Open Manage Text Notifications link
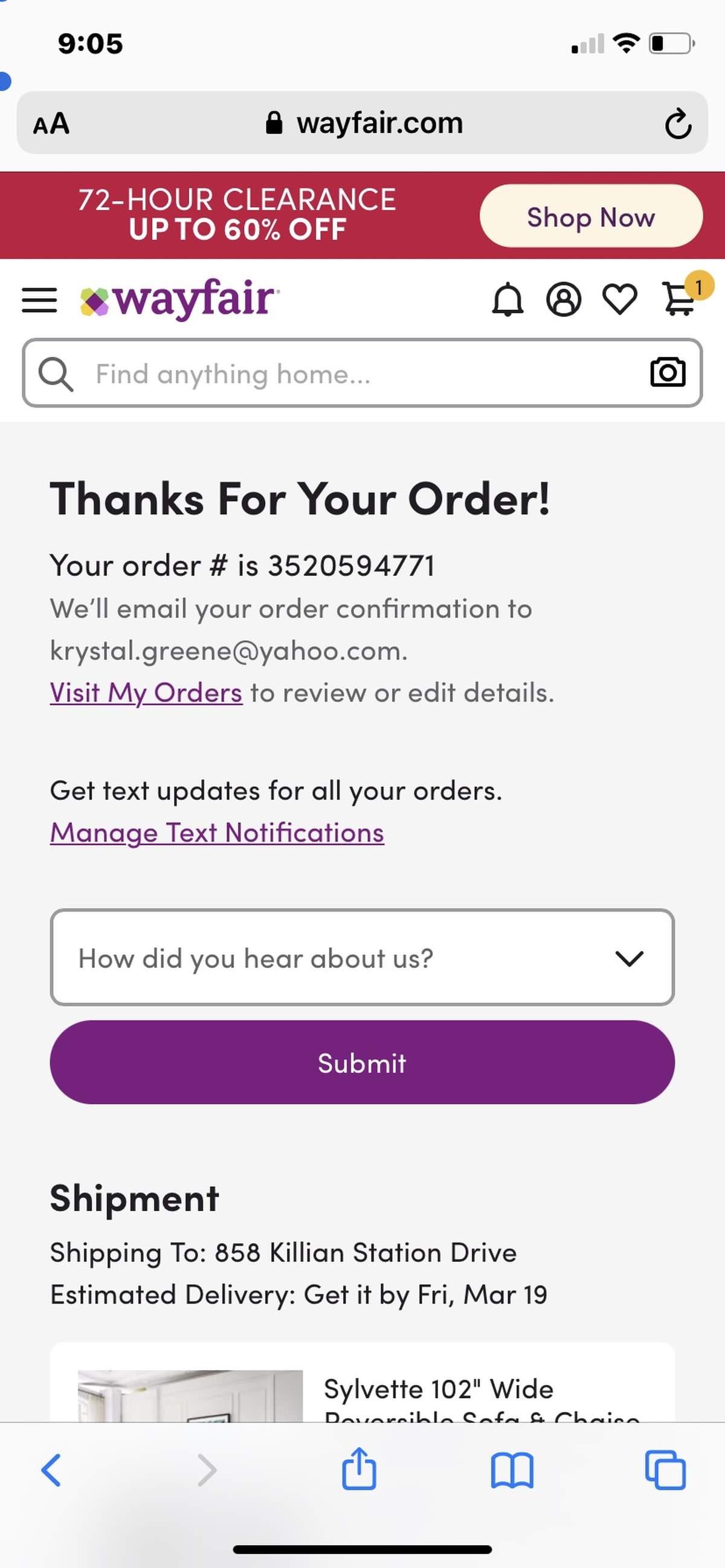The width and height of the screenshot is (725, 1568). [217, 833]
